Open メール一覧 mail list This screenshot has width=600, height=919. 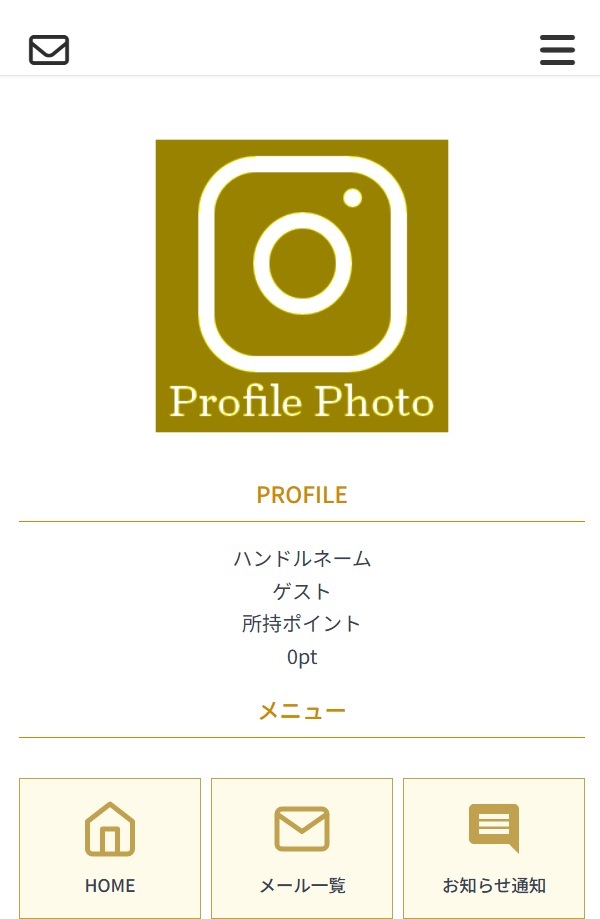(x=302, y=848)
